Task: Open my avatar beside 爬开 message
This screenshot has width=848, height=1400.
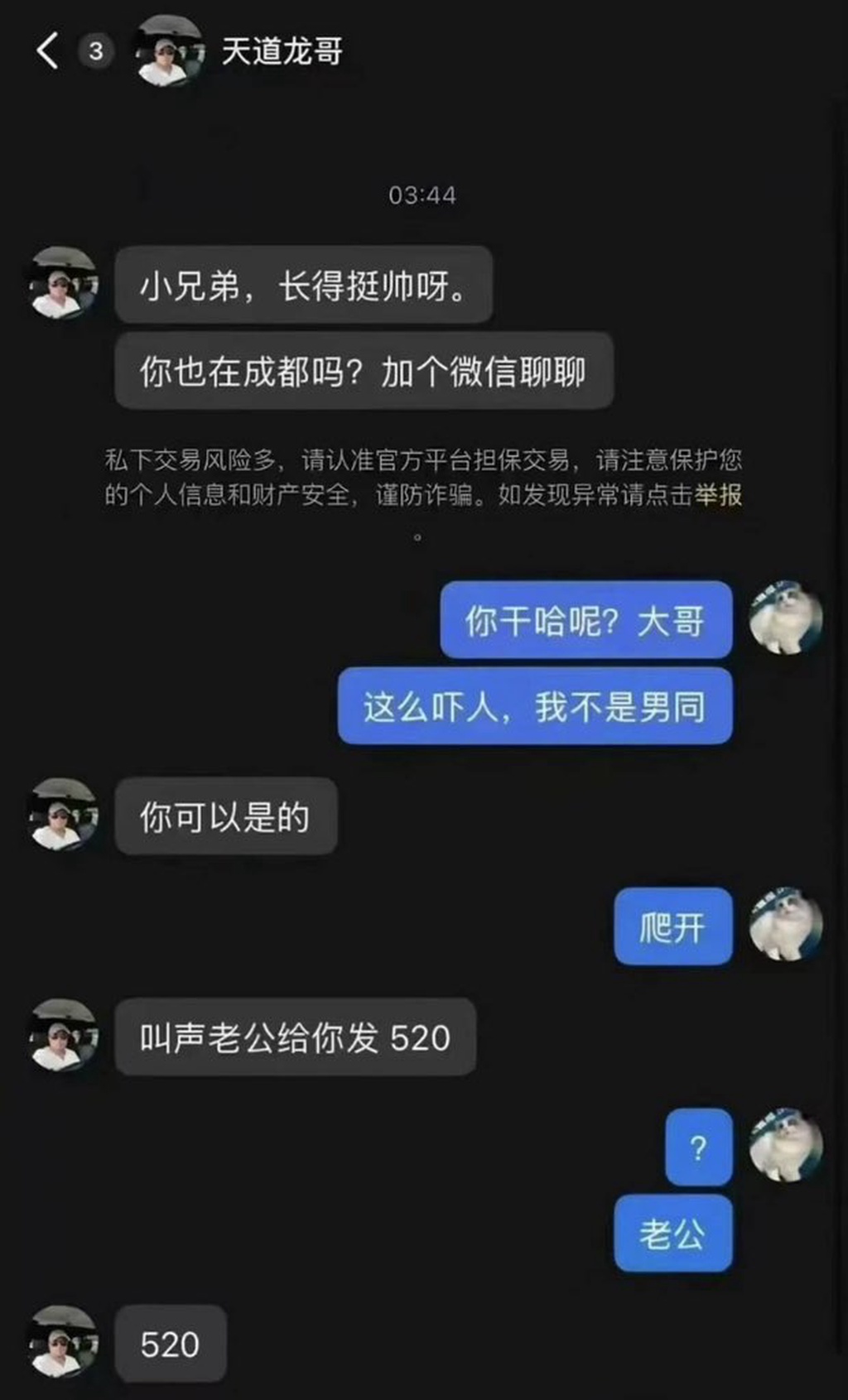Action: point(785,924)
